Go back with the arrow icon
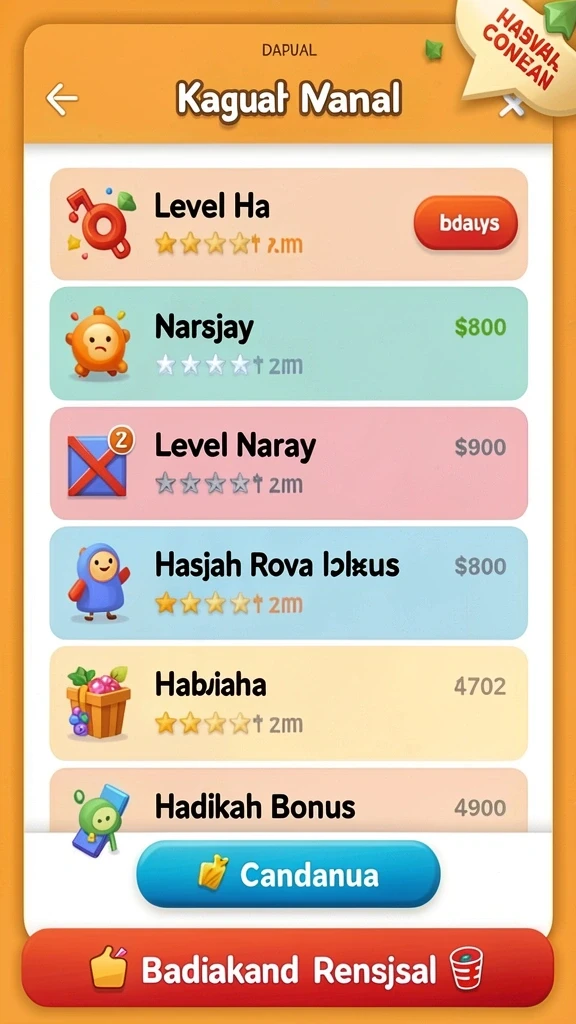 click(x=62, y=99)
